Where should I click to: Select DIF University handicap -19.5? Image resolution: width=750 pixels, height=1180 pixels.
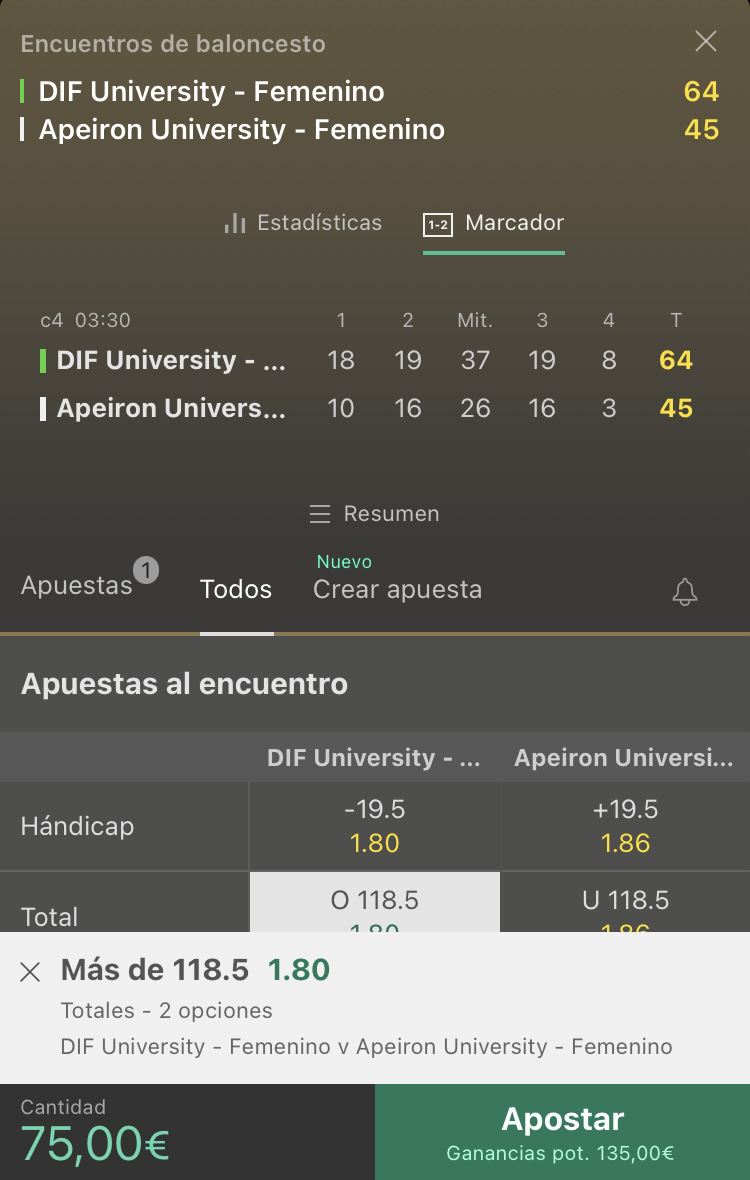(x=375, y=826)
